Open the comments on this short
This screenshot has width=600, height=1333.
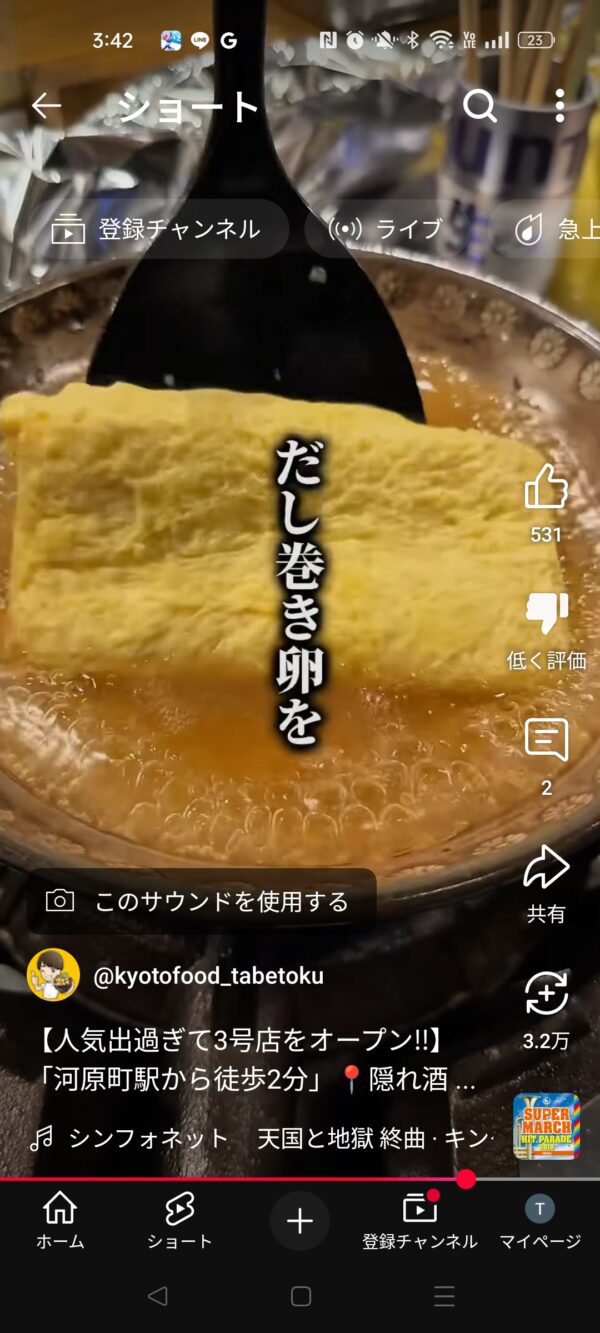[546, 742]
